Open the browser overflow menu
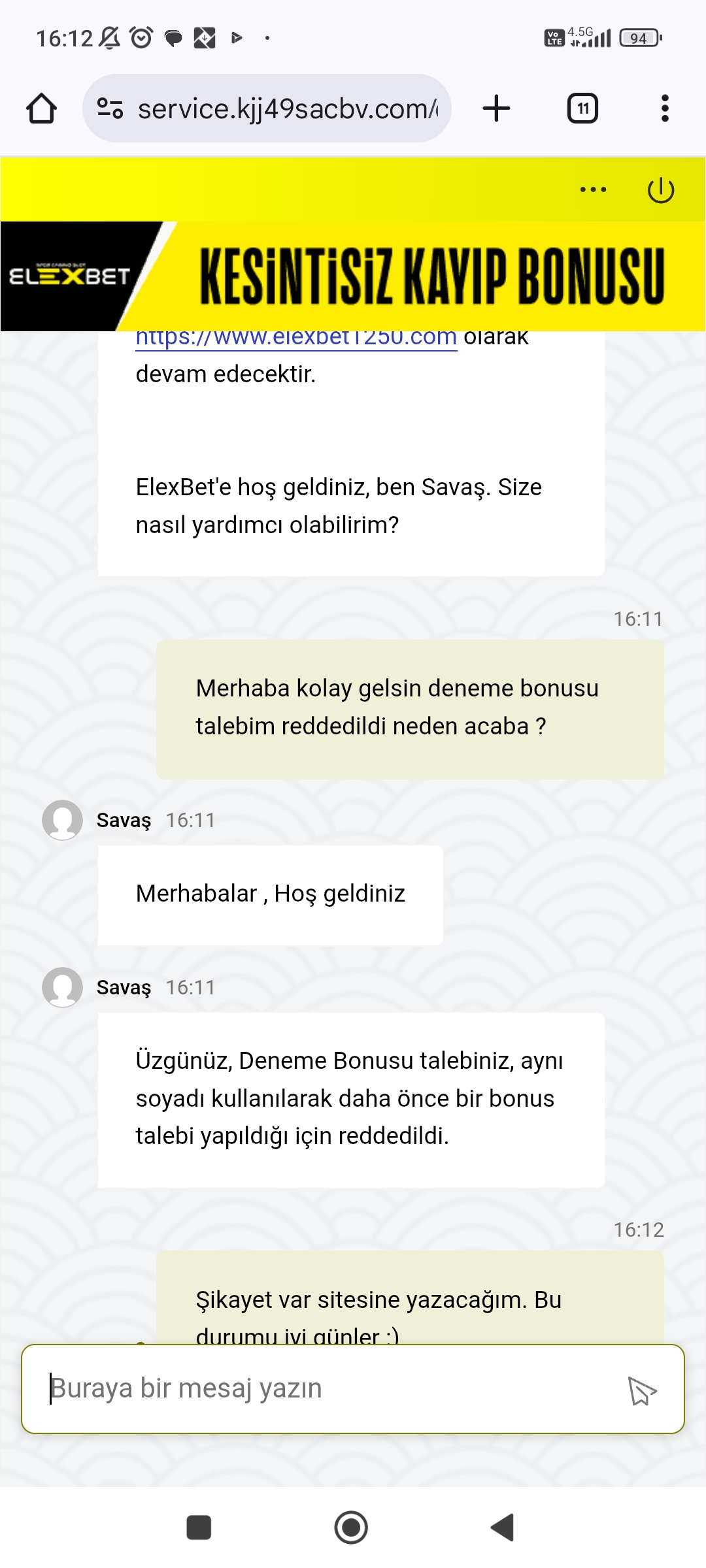Screen dimensions: 706x1568 click(x=665, y=108)
